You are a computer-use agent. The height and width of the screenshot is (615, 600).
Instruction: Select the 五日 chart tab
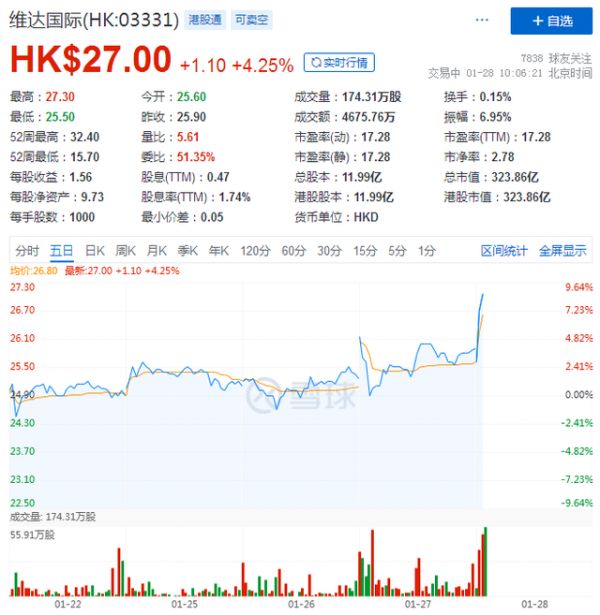(x=61, y=250)
